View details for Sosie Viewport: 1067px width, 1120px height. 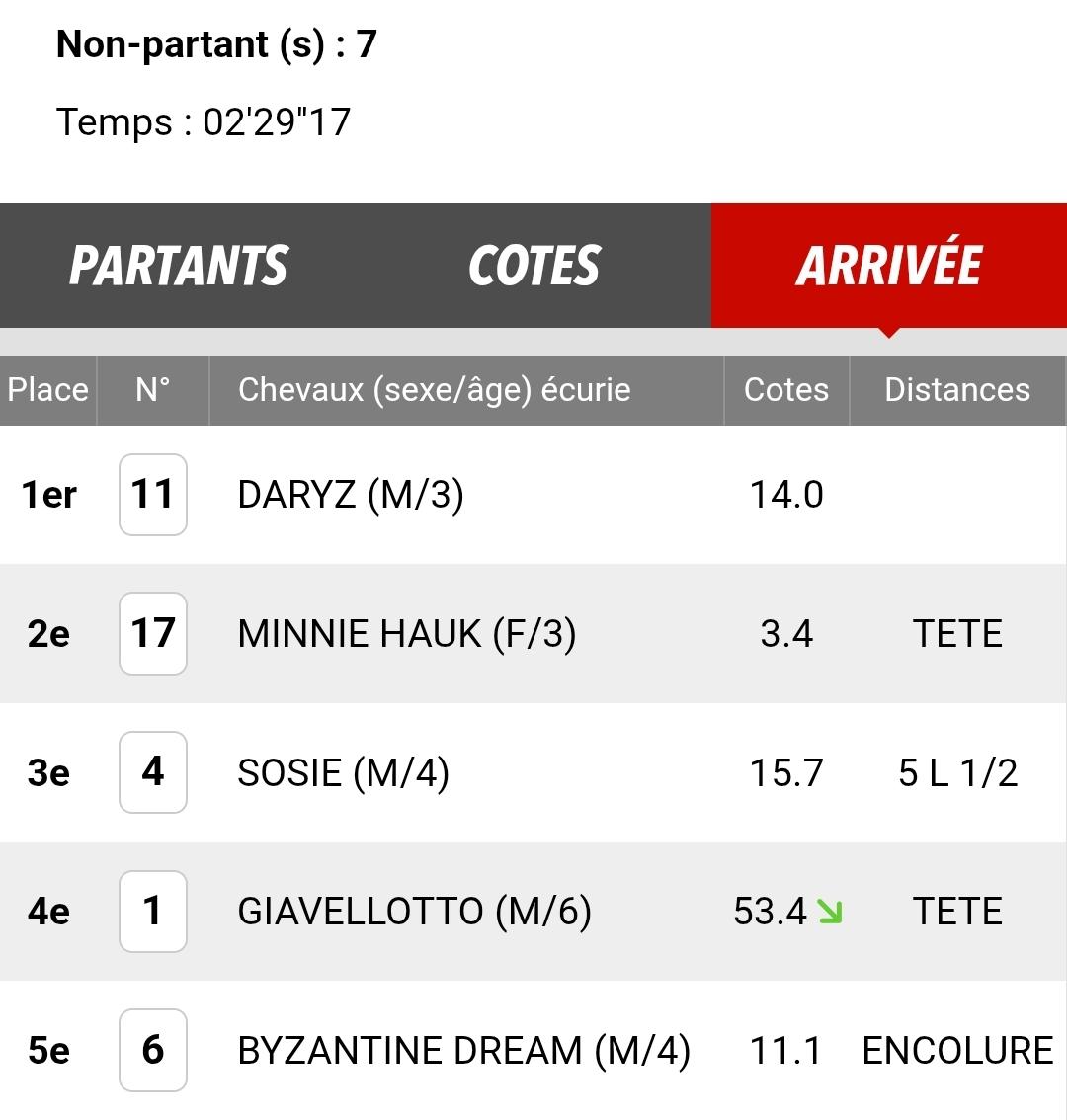(x=343, y=772)
